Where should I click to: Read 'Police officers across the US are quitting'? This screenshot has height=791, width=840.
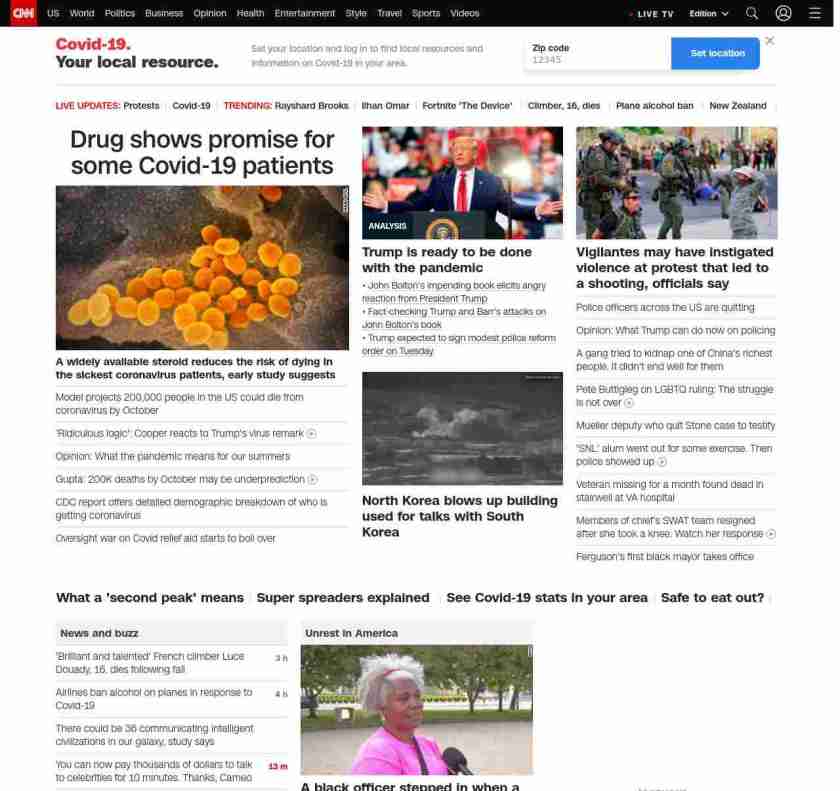click(665, 308)
